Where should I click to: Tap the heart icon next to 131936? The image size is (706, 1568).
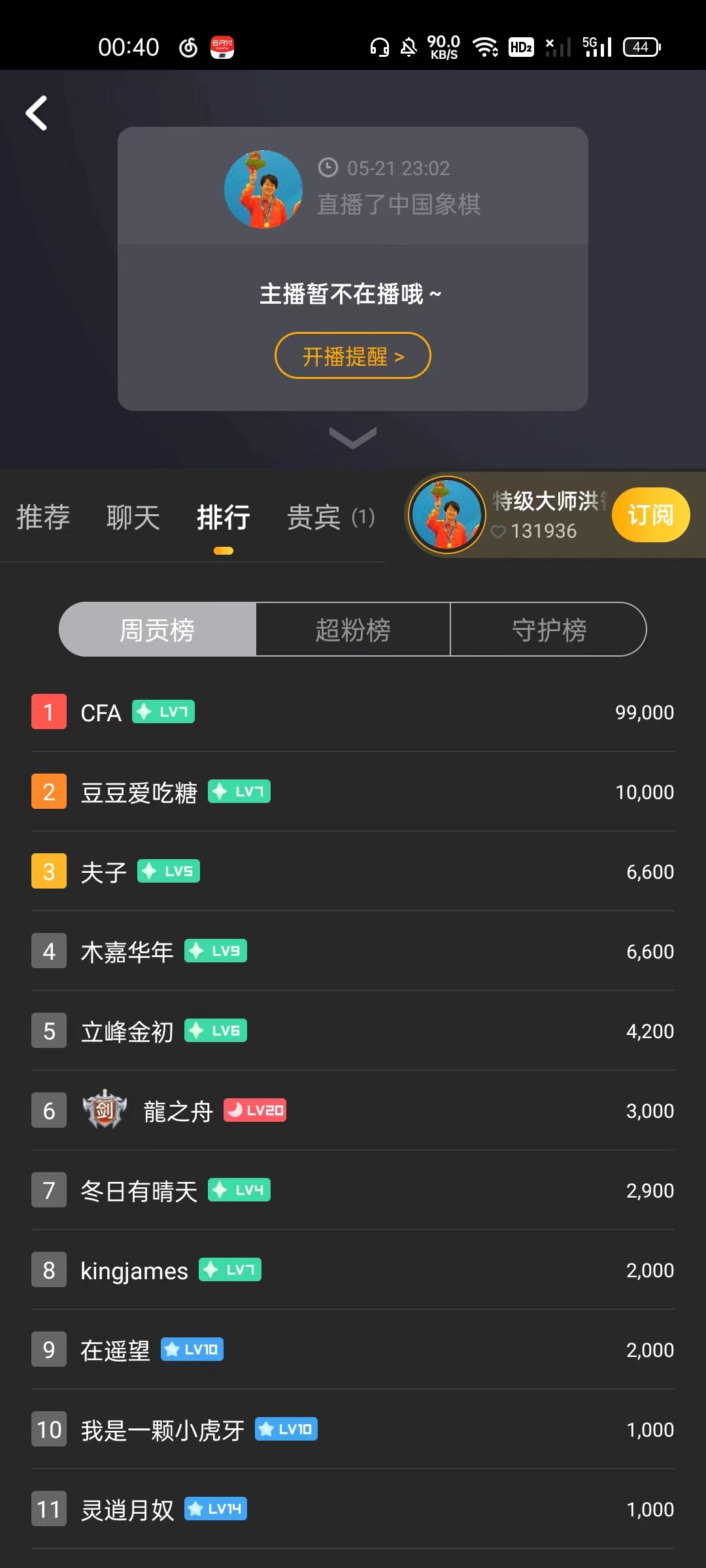point(498,532)
